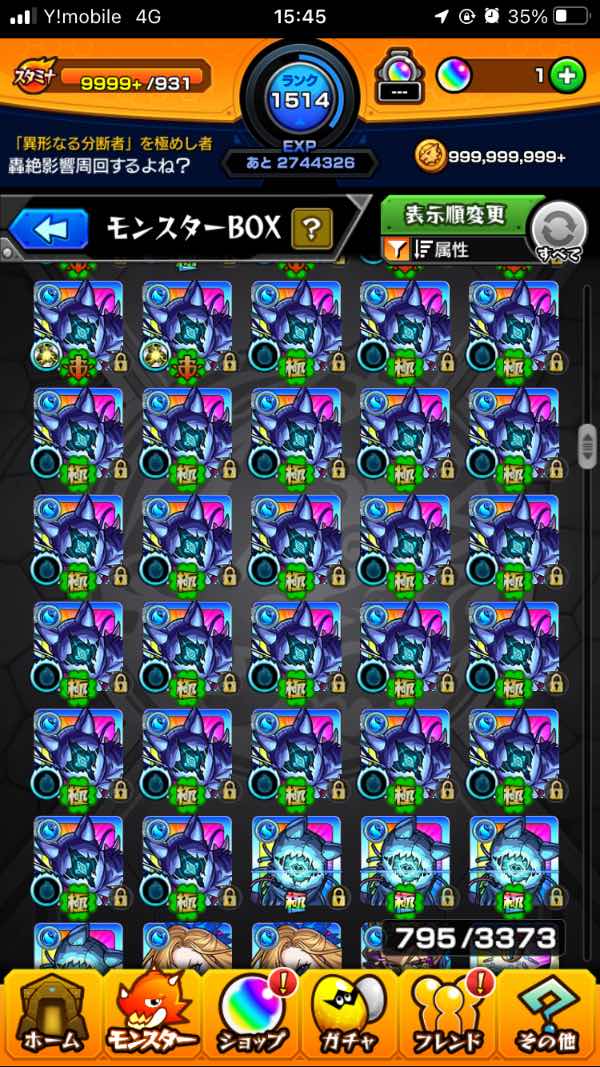Open the ショップ tab
The height and width of the screenshot is (1067, 600).
coord(251,1015)
